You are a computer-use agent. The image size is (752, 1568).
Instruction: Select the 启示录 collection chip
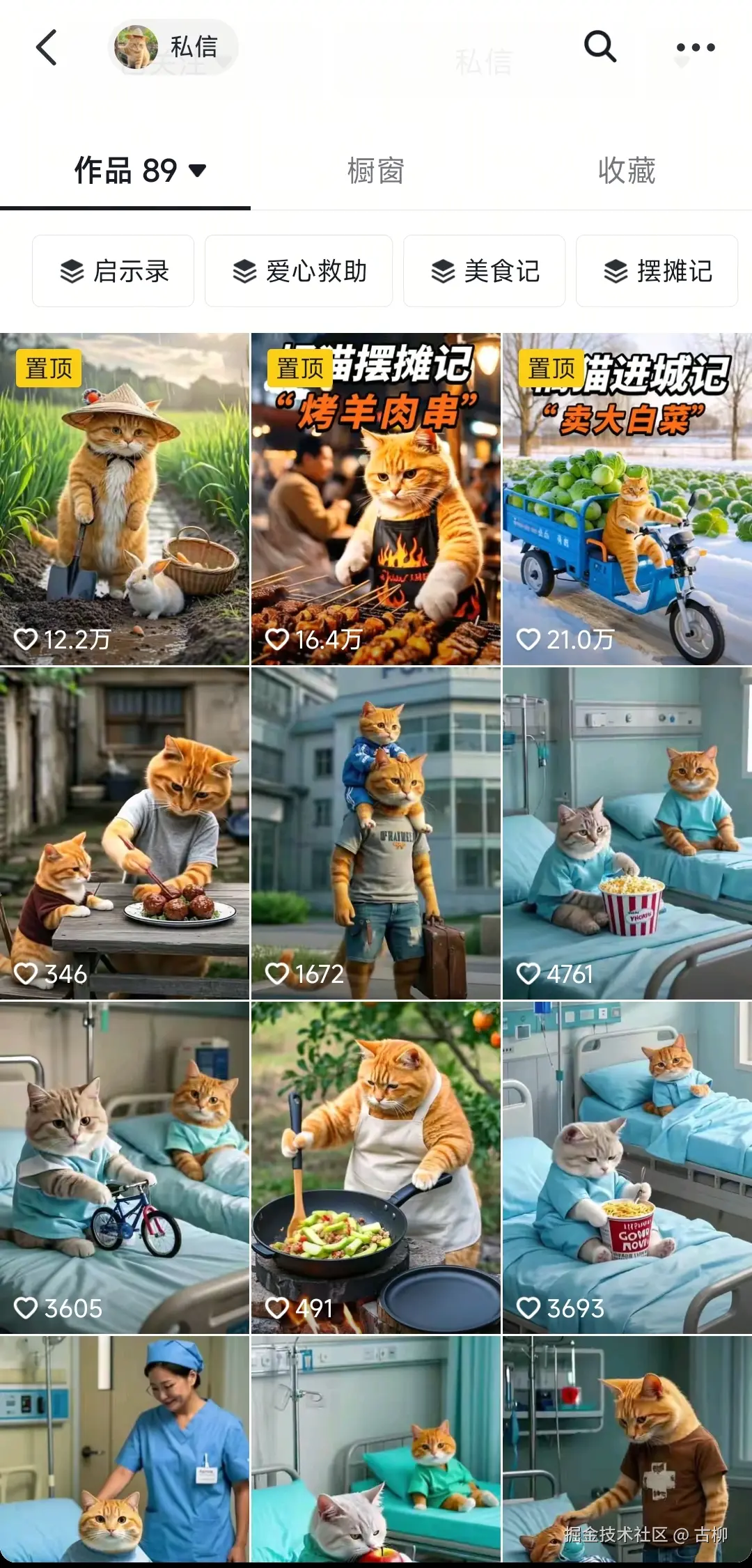pos(113,271)
